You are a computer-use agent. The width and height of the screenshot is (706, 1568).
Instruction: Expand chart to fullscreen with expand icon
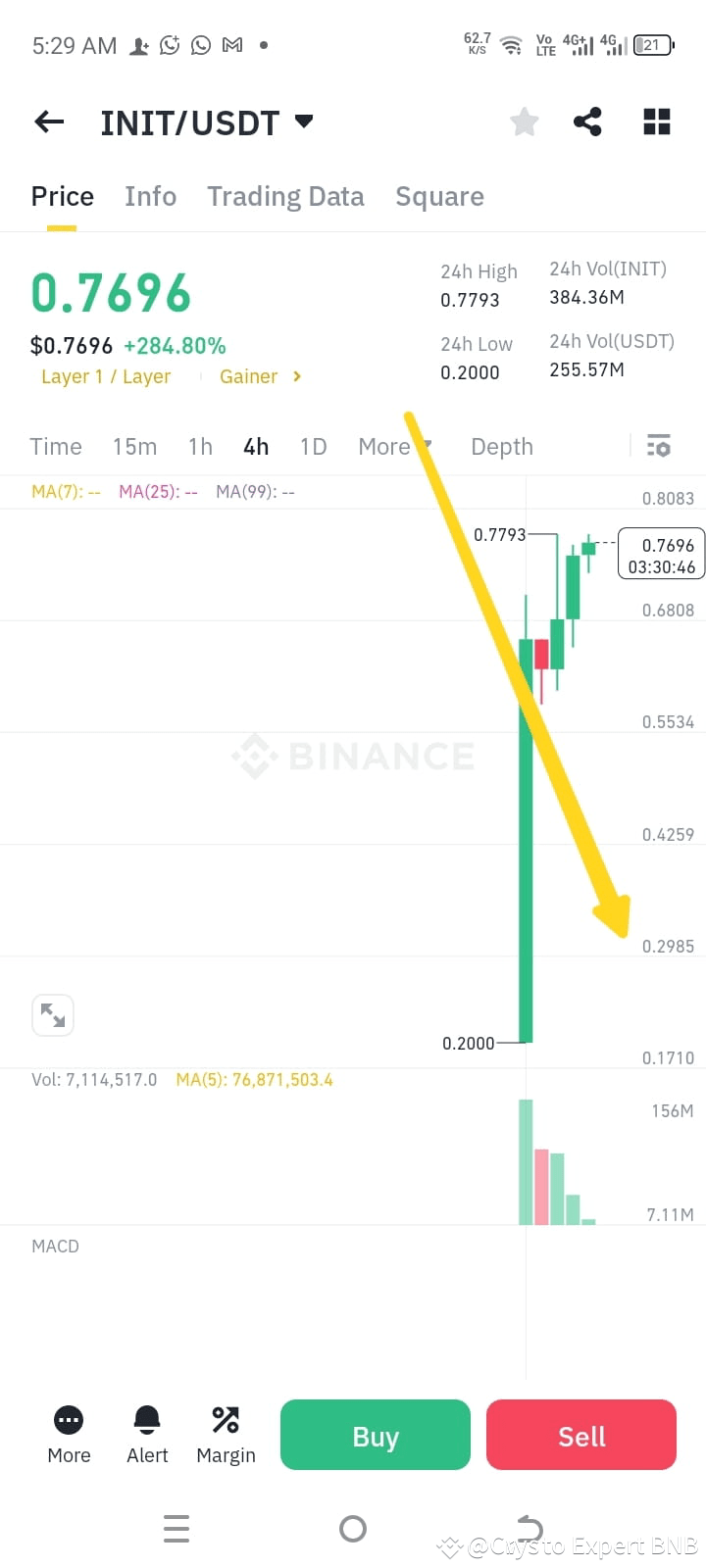[53, 1015]
